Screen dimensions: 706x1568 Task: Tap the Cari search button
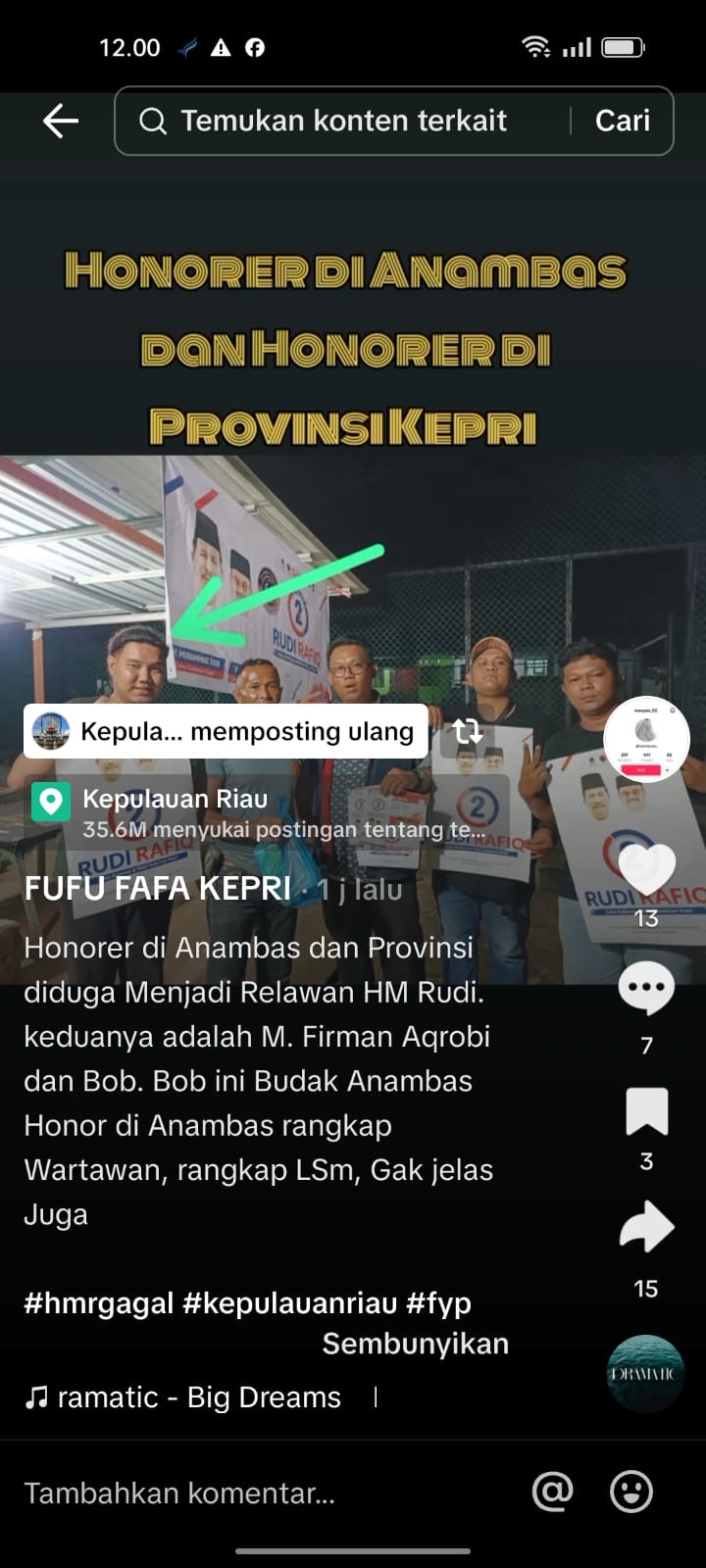click(x=623, y=121)
